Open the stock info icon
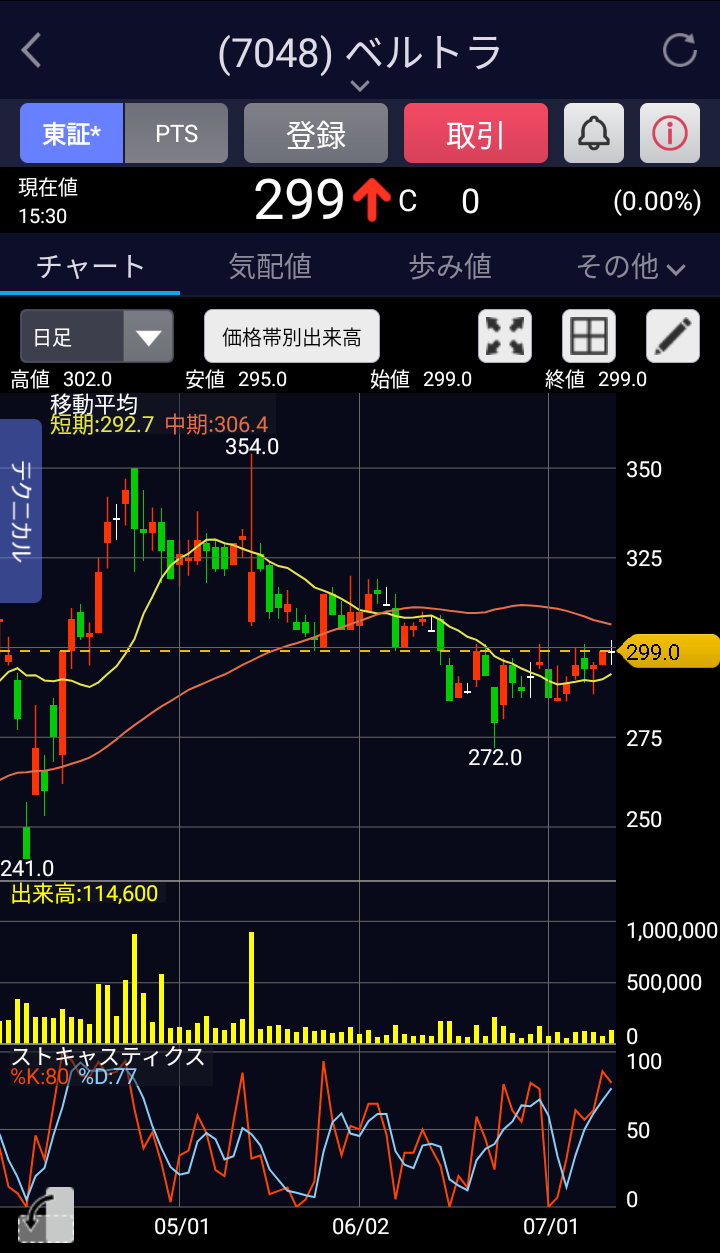This screenshot has width=720, height=1253. coord(670,133)
